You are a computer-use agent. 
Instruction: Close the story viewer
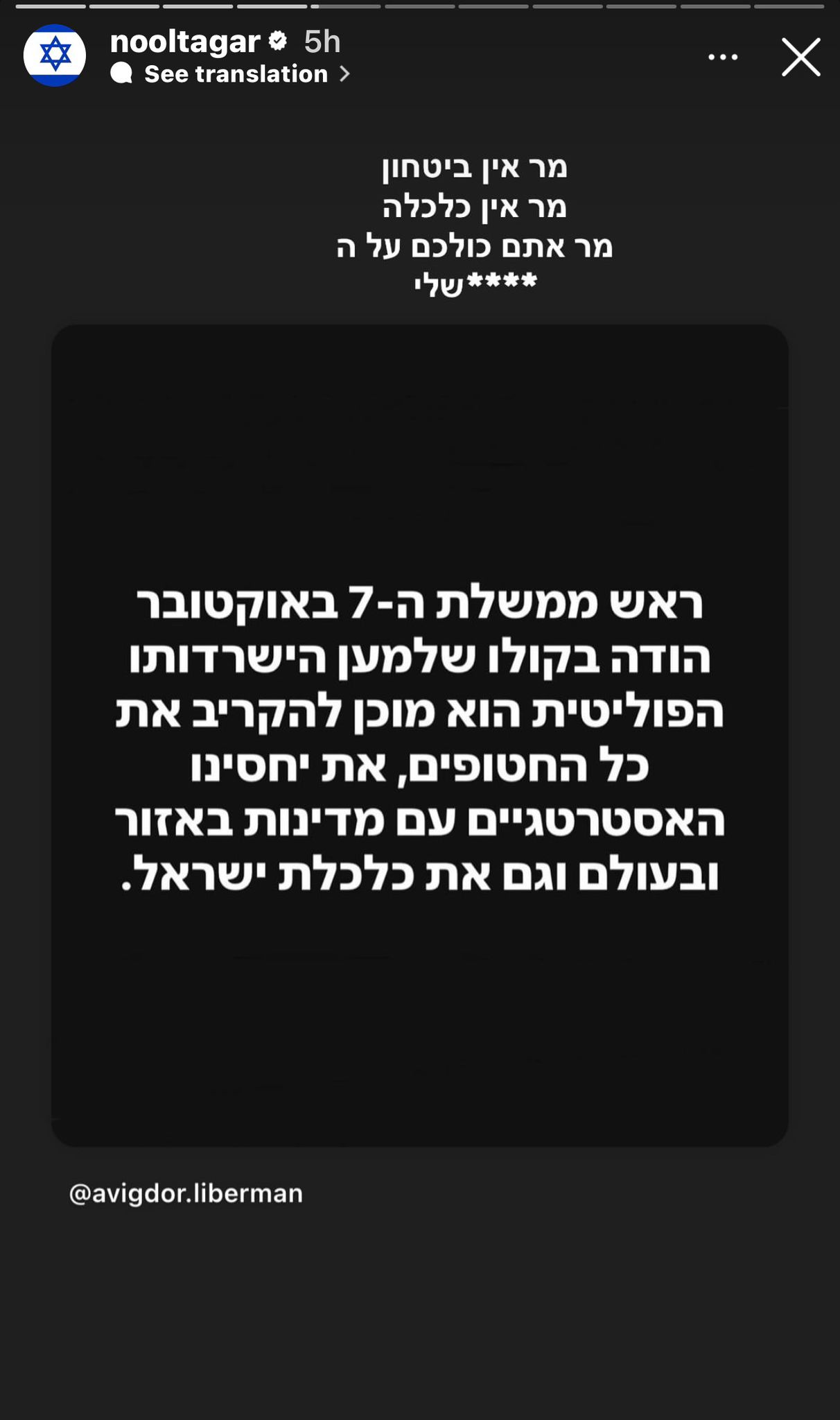(800, 57)
